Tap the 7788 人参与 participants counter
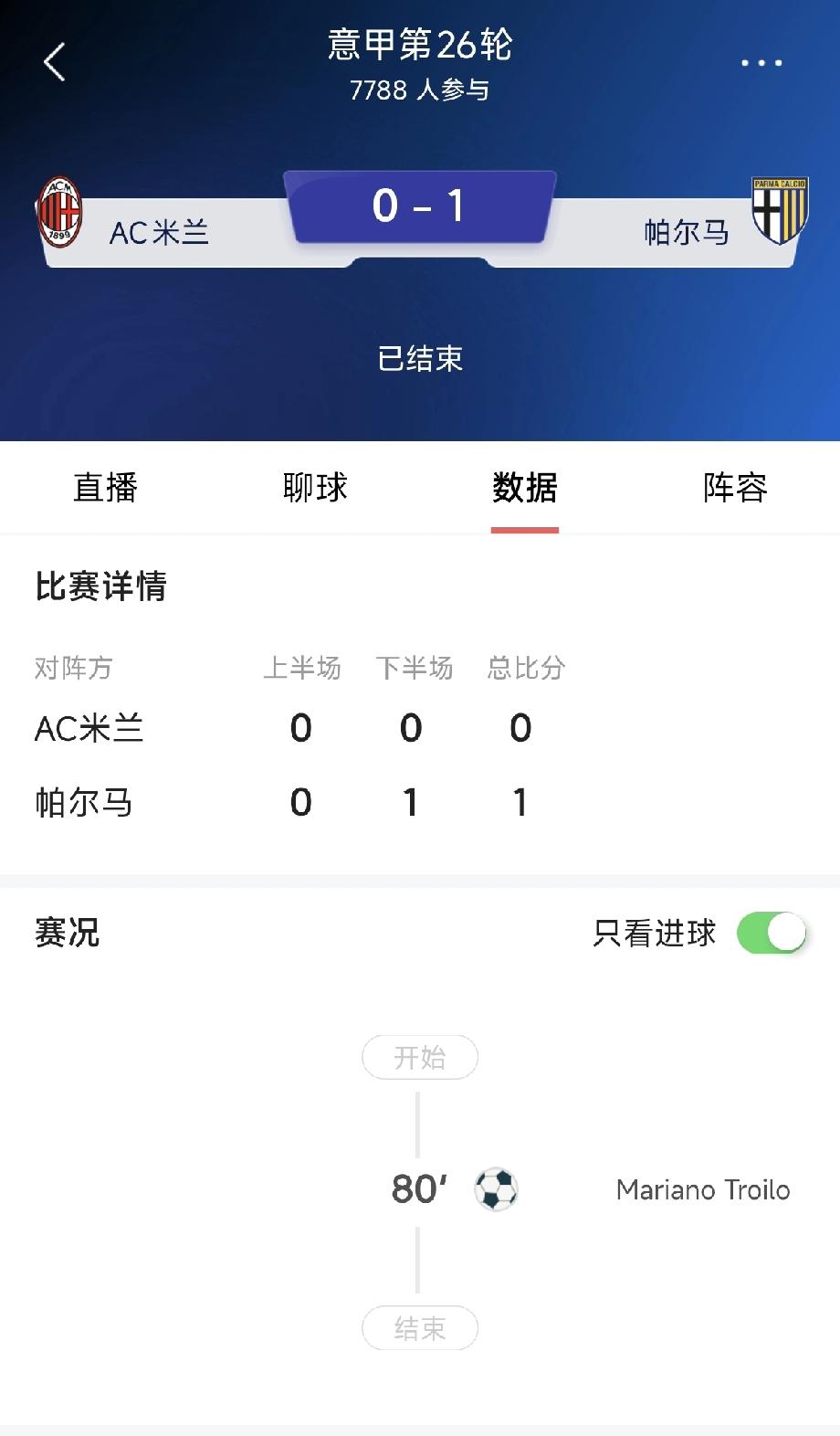 tap(419, 91)
